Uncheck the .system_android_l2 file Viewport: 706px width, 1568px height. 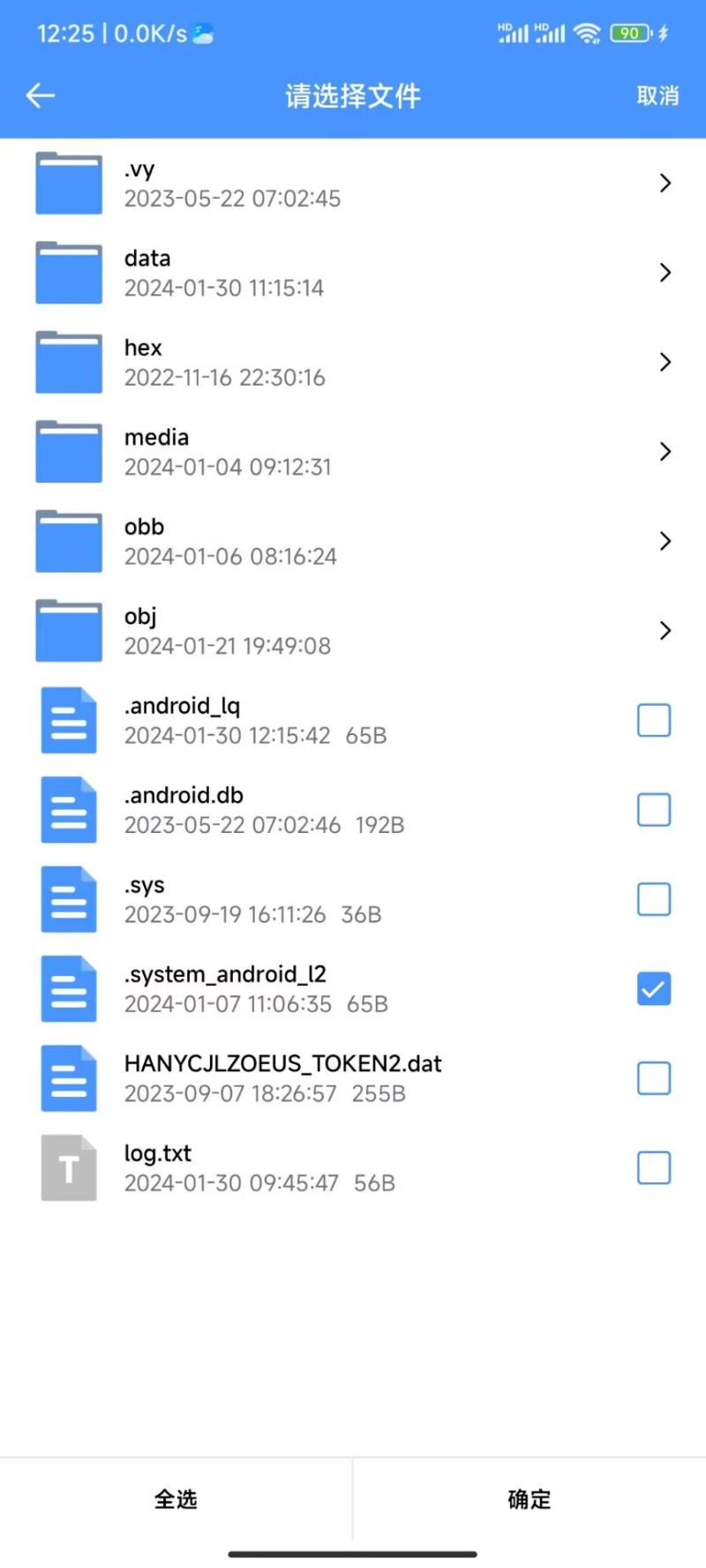point(653,988)
